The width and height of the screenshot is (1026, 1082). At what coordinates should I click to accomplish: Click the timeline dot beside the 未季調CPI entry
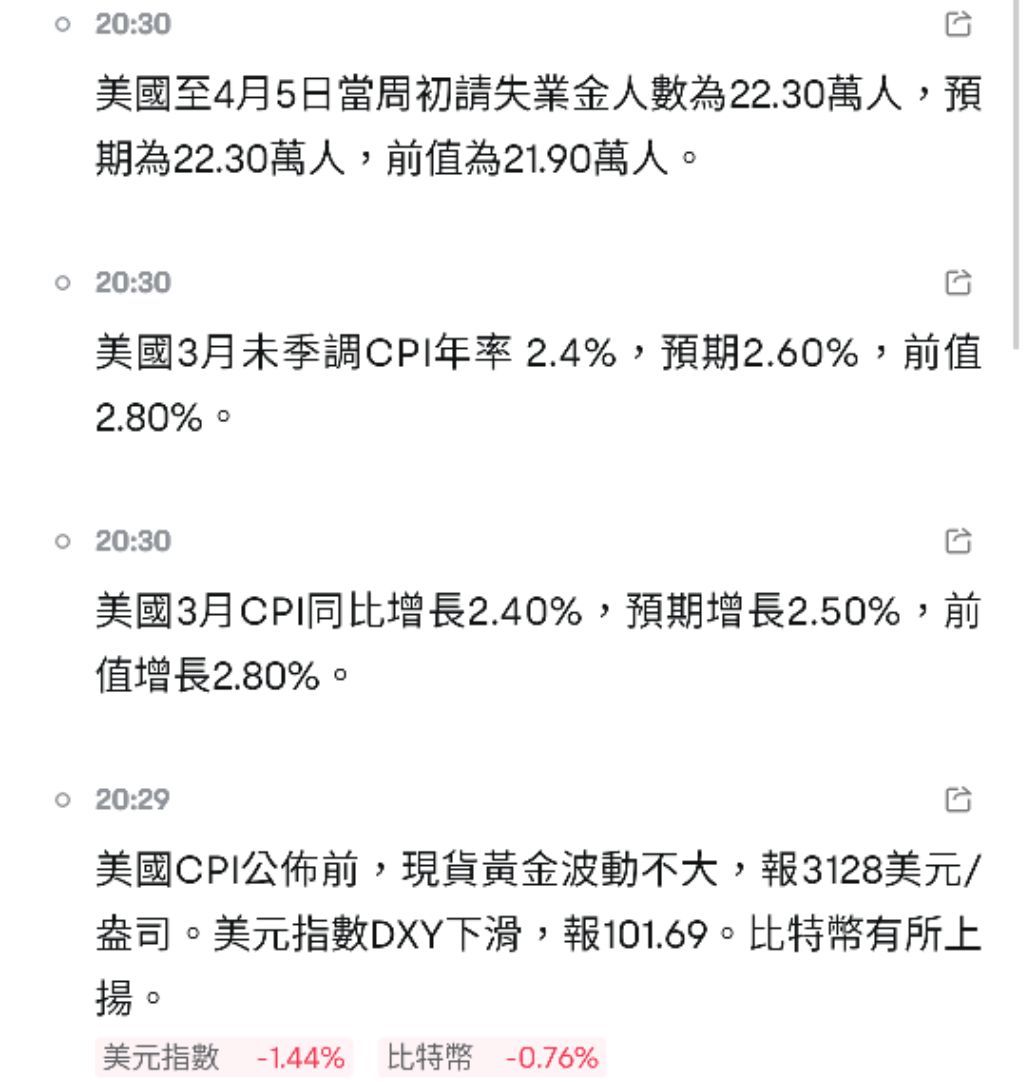tap(63, 283)
